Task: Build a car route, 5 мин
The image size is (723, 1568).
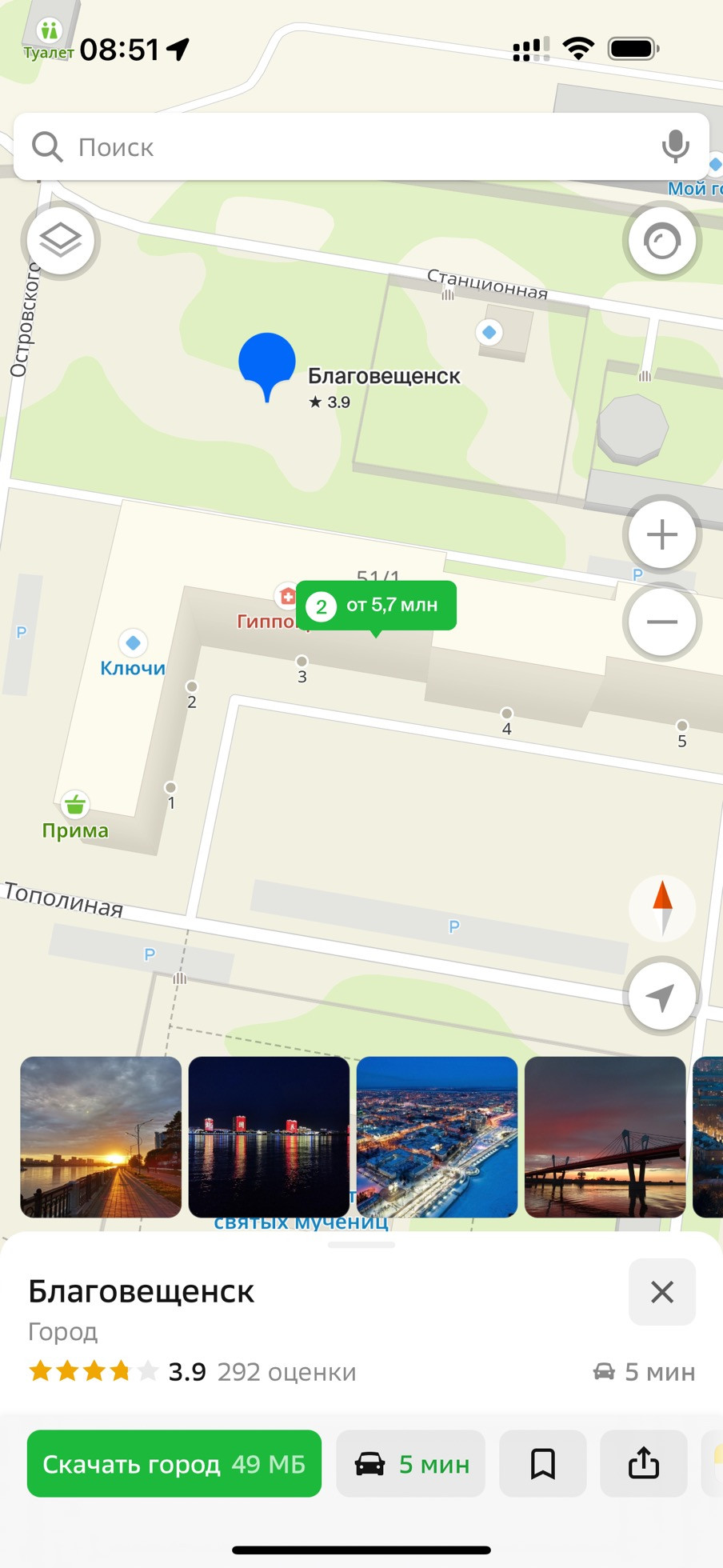Action: [x=411, y=1464]
